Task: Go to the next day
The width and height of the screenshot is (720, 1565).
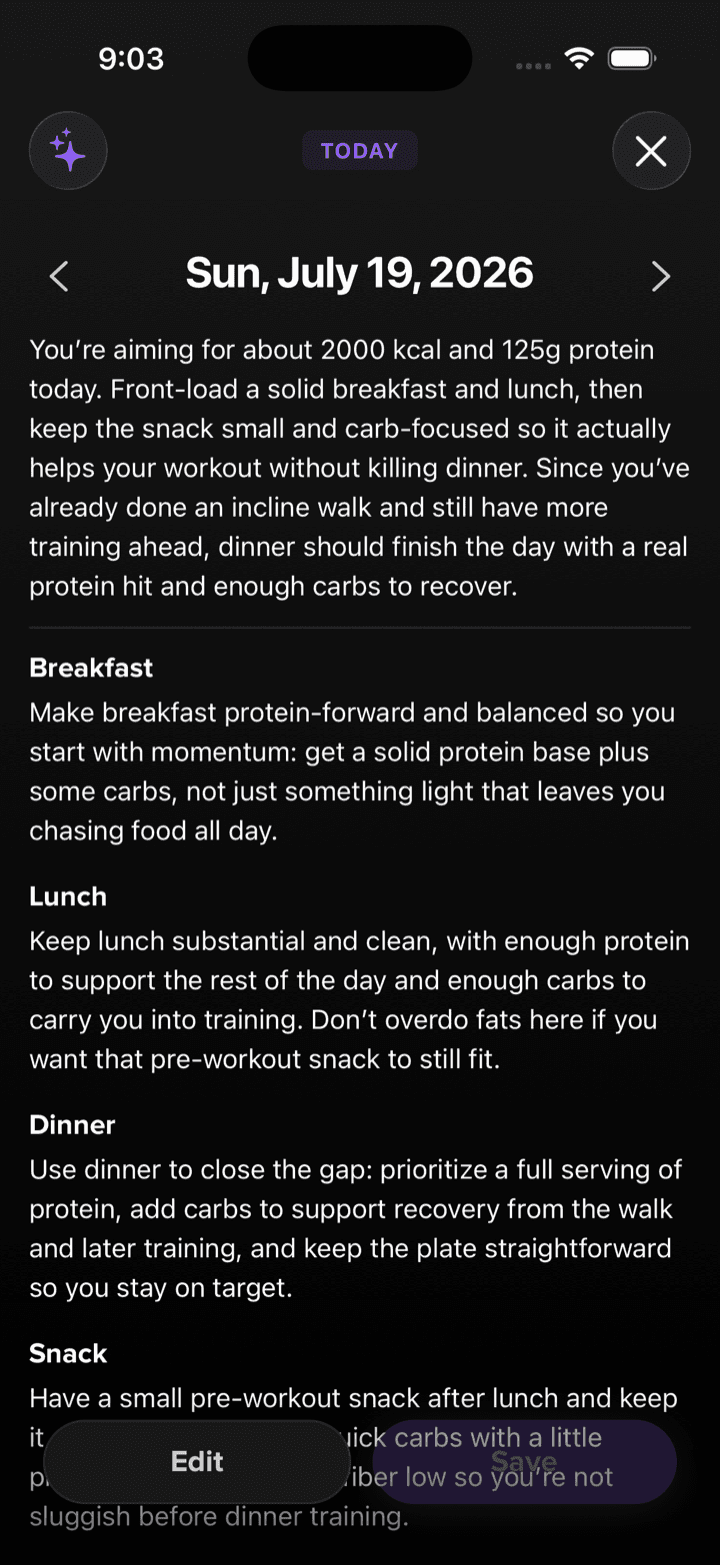Action: (x=660, y=276)
